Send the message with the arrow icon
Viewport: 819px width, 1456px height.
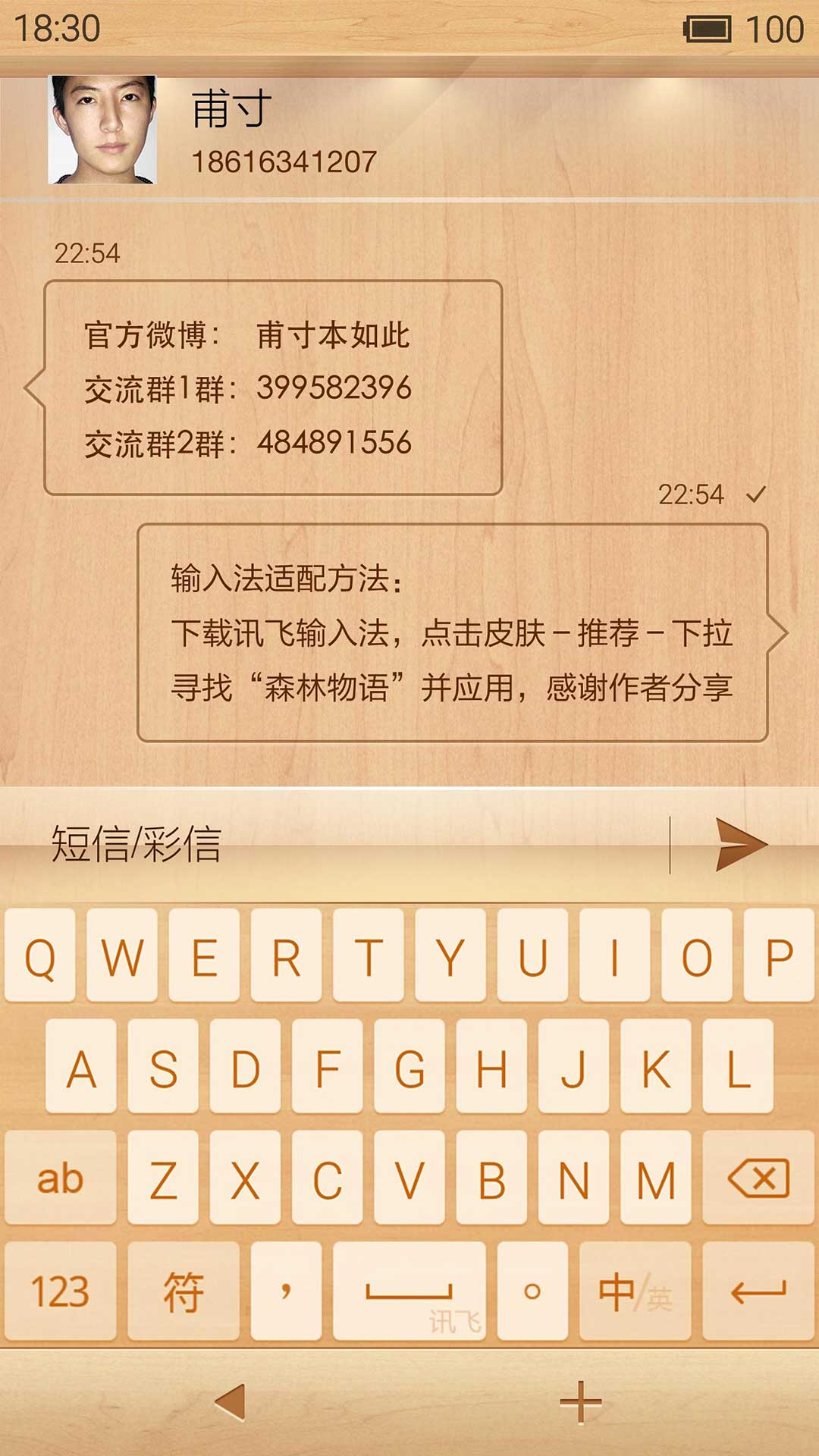tap(741, 844)
